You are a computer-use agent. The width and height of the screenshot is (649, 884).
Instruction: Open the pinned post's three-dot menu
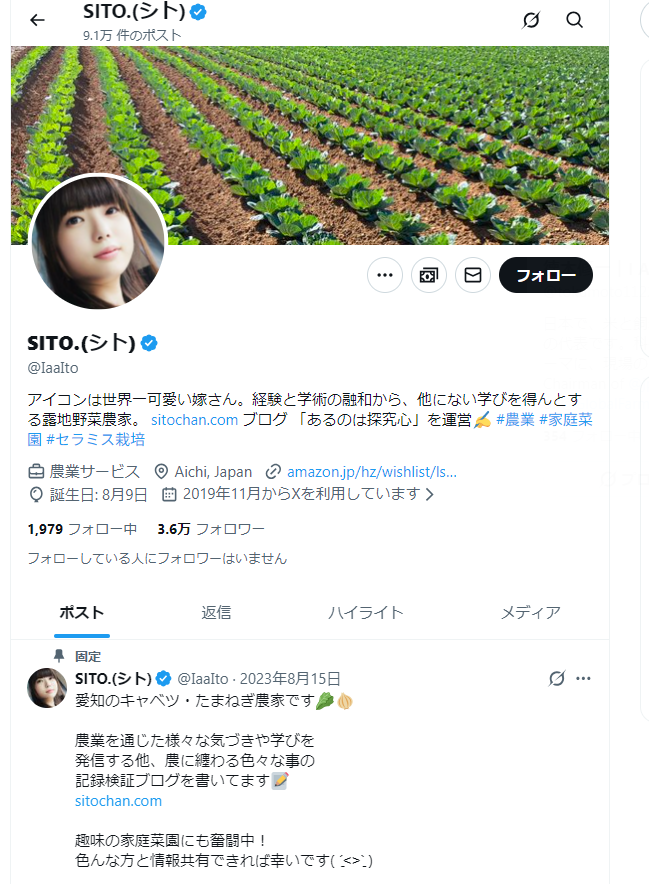(x=584, y=679)
